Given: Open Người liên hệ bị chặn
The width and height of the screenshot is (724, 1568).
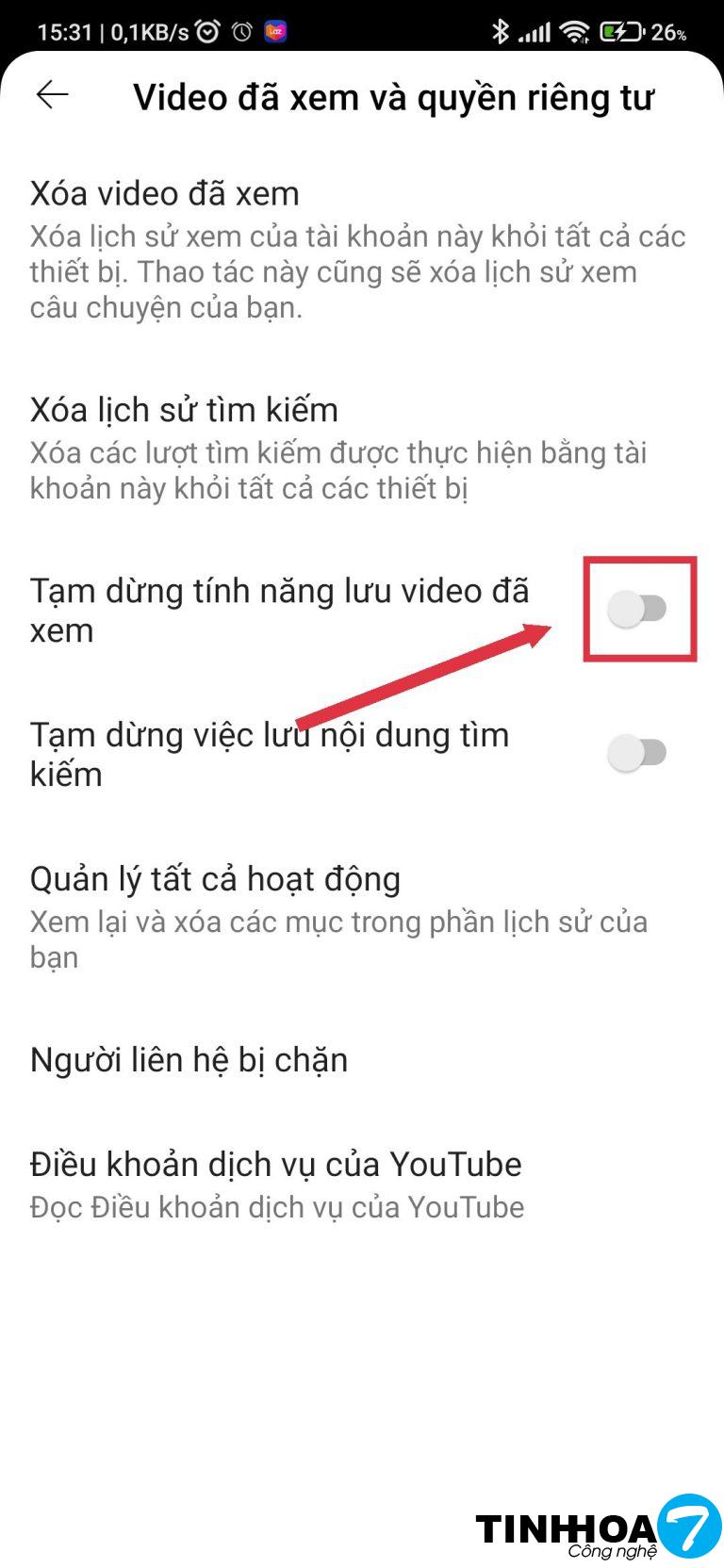Looking at the screenshot, I should (189, 1060).
